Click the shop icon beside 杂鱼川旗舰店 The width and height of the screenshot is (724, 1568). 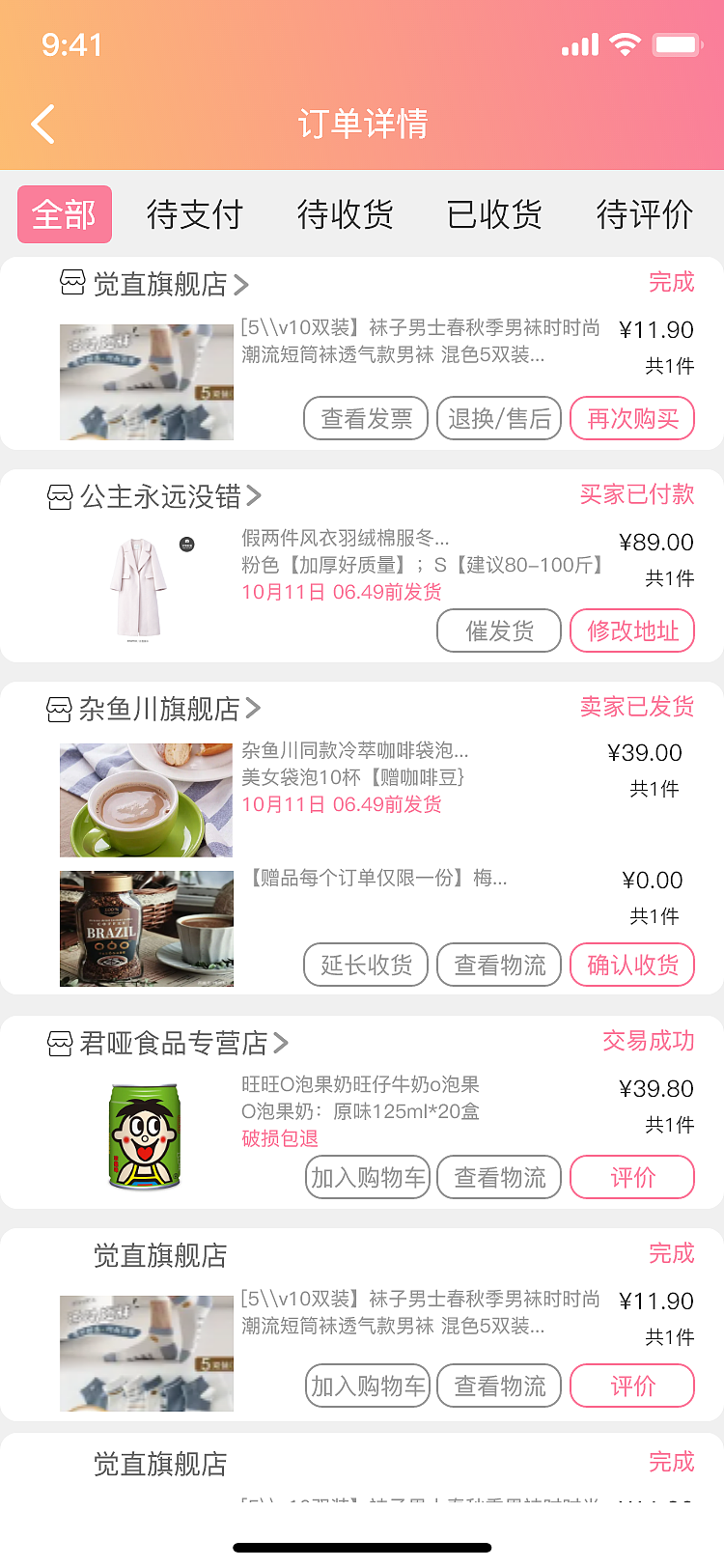[57, 708]
